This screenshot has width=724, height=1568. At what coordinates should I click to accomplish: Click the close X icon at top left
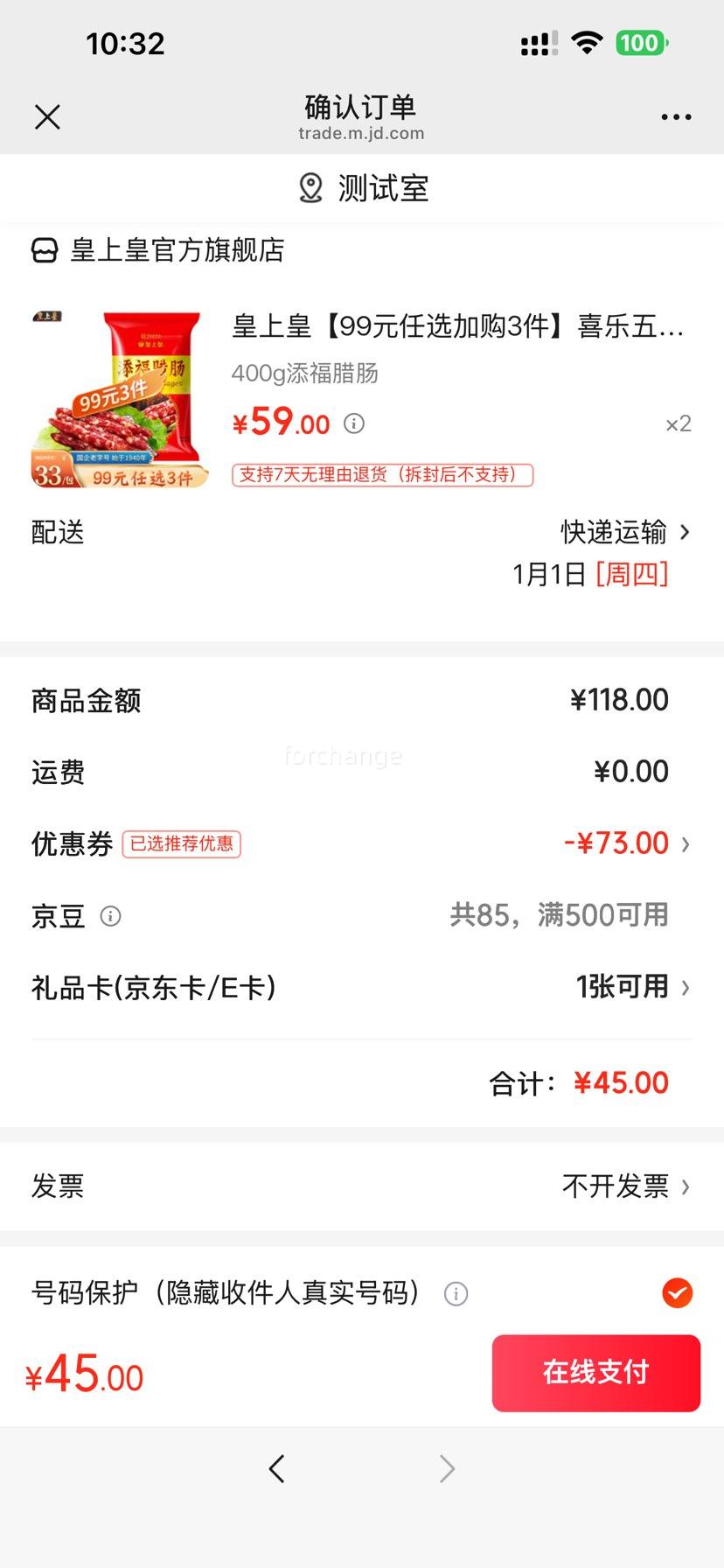tap(47, 116)
